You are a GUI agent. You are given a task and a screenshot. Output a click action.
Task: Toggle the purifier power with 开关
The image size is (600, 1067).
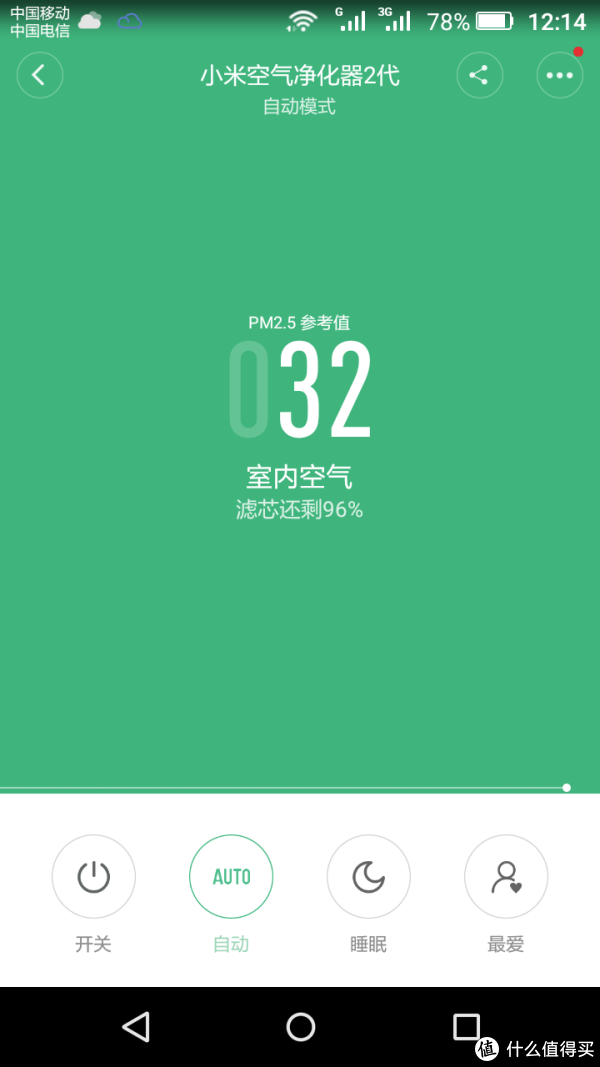click(x=94, y=876)
